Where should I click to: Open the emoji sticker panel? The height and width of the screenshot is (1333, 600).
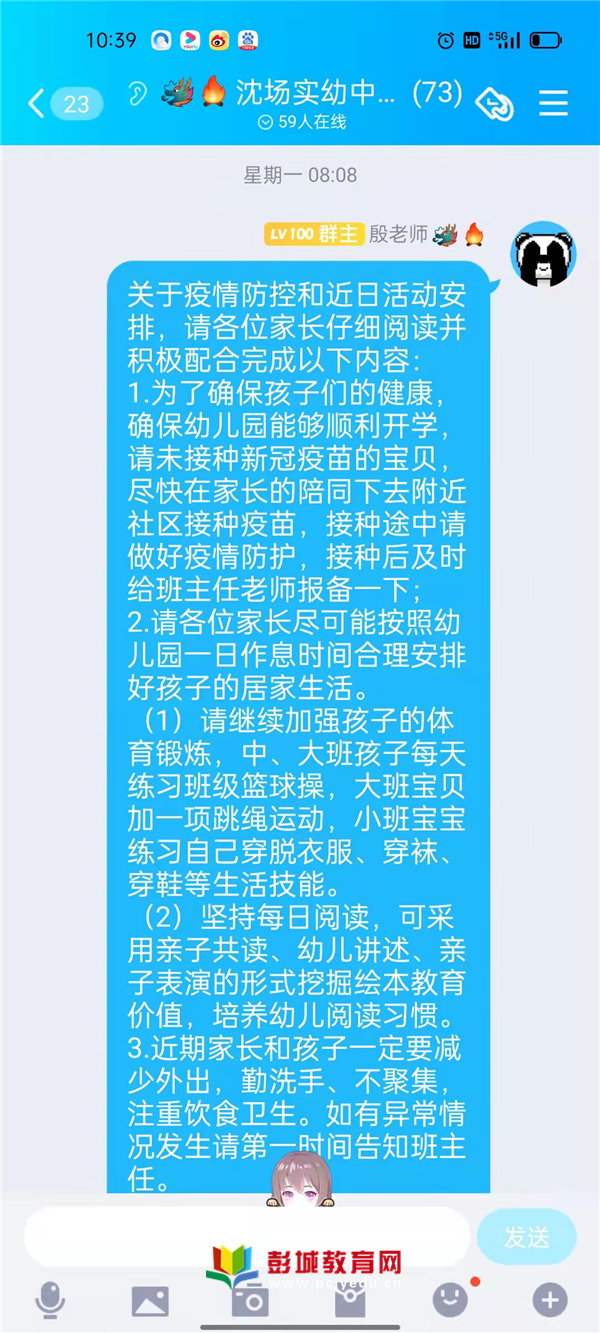point(450,1299)
